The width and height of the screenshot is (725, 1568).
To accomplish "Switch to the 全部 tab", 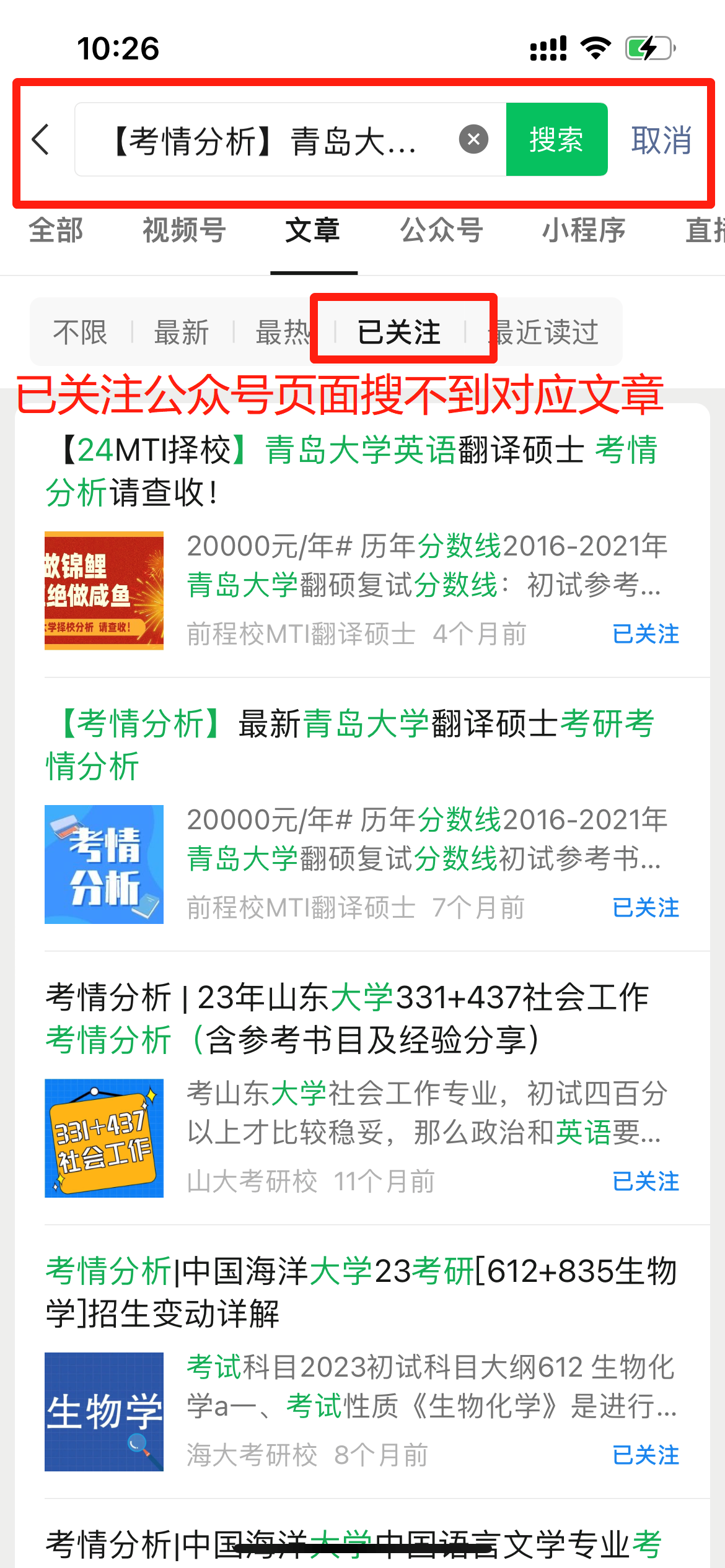I will (56, 230).
